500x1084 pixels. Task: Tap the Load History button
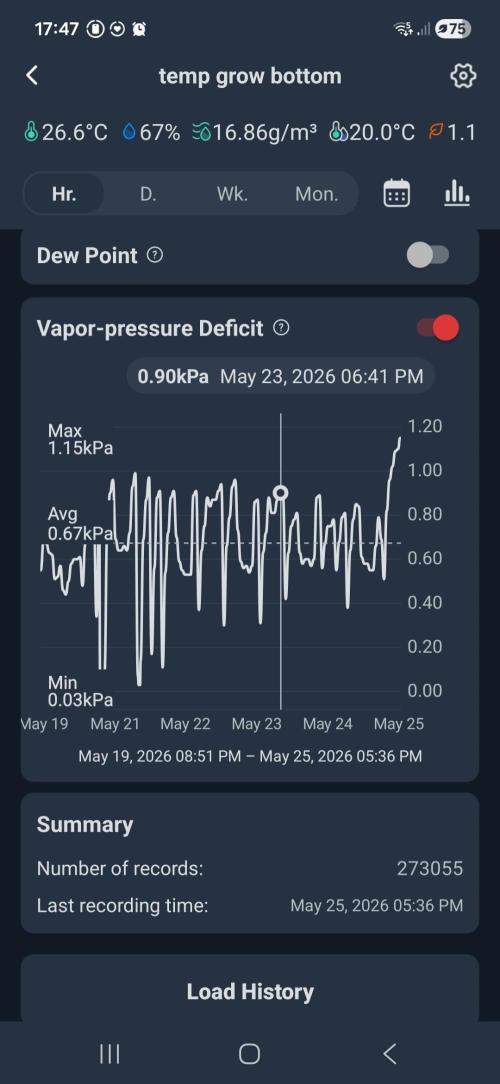[250, 991]
